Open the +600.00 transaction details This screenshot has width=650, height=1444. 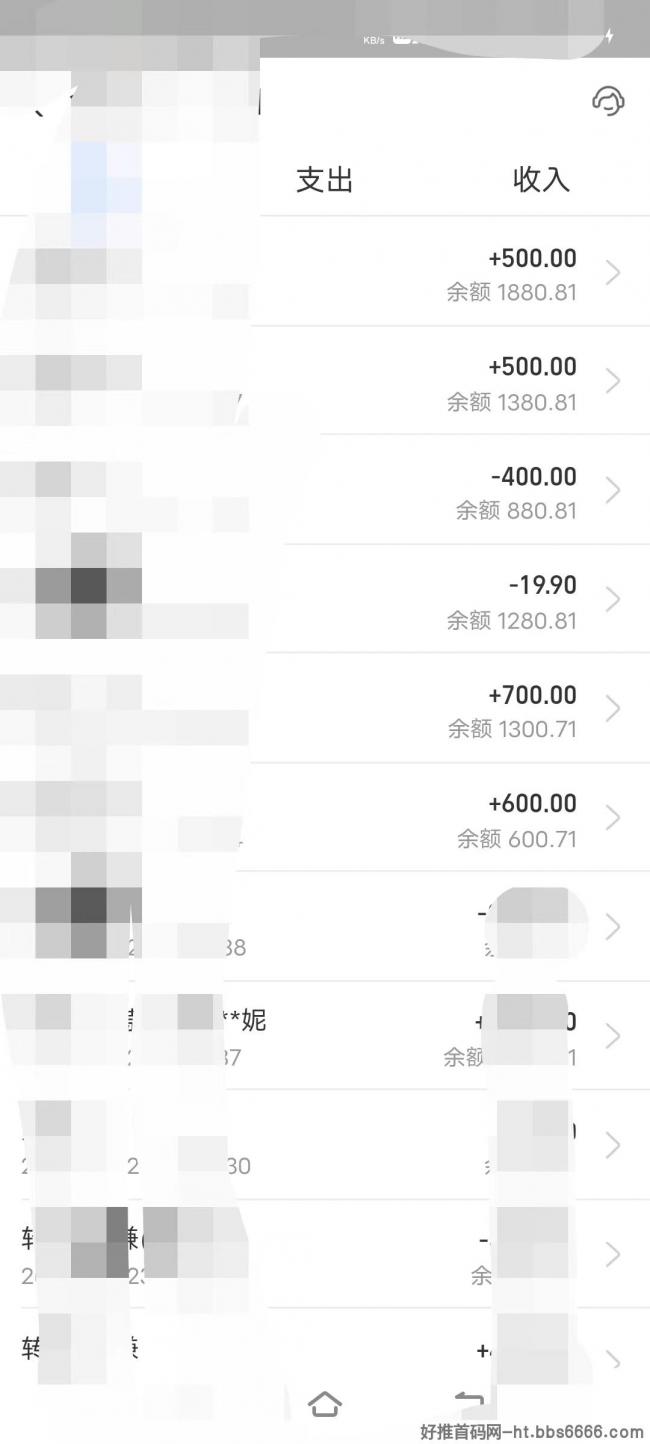(325, 817)
